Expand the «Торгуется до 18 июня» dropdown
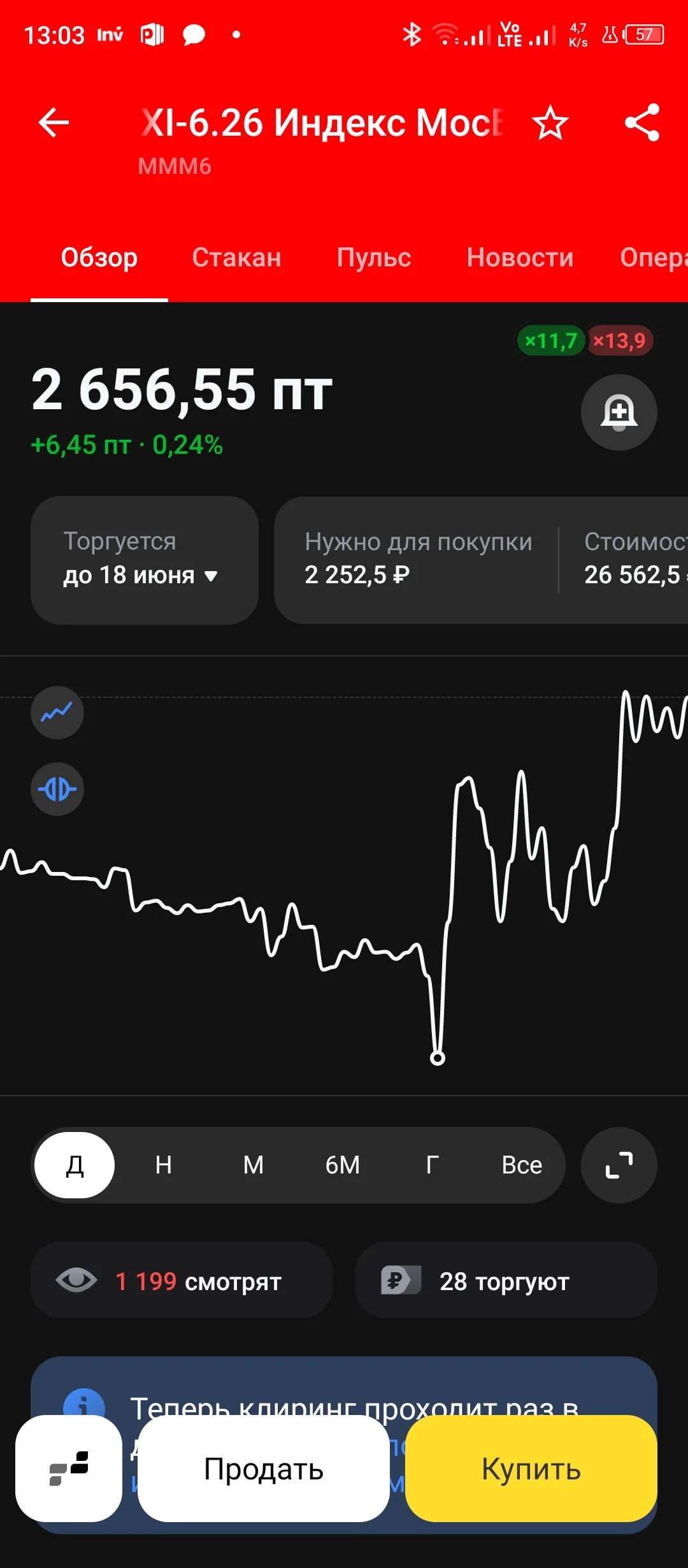Viewport: 688px width, 1568px height. tap(145, 560)
